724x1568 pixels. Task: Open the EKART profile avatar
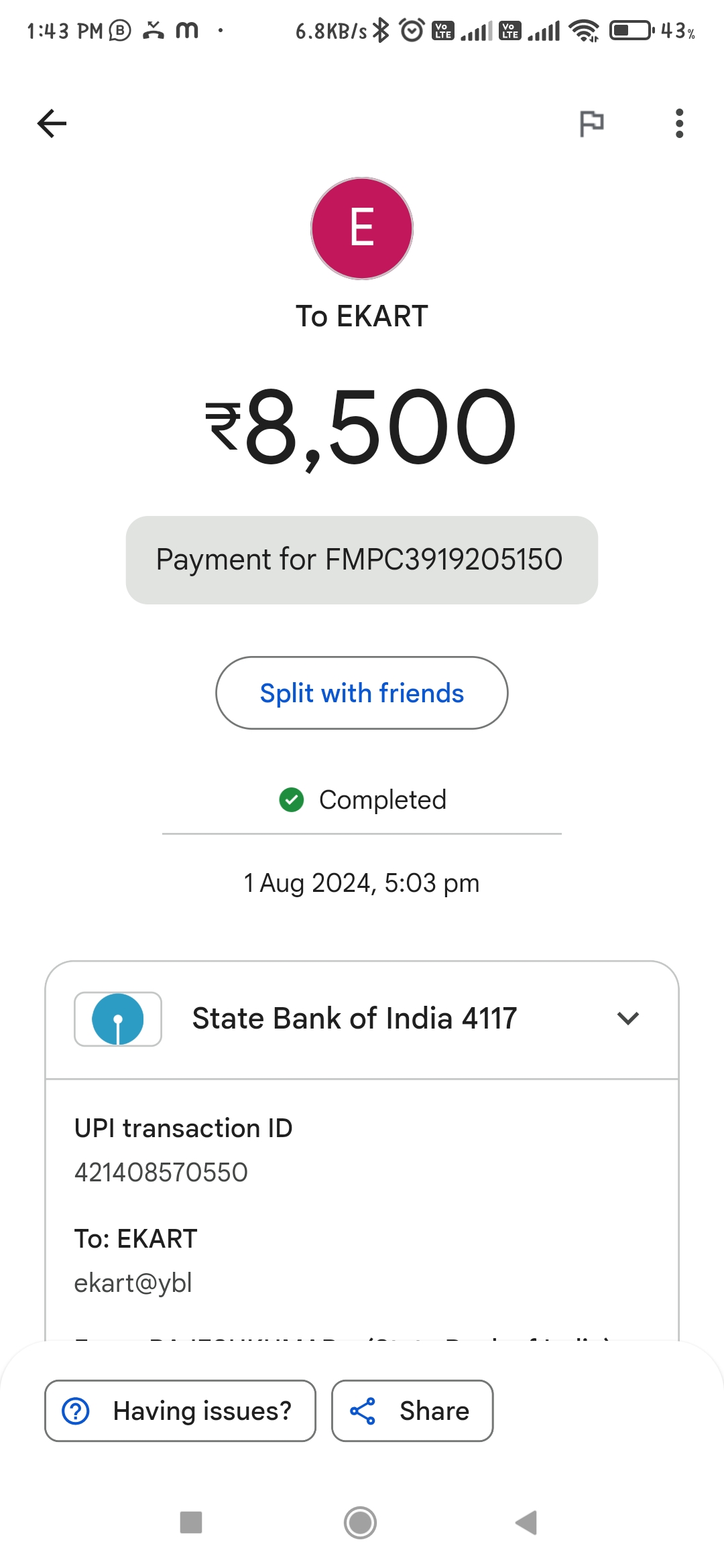click(362, 228)
